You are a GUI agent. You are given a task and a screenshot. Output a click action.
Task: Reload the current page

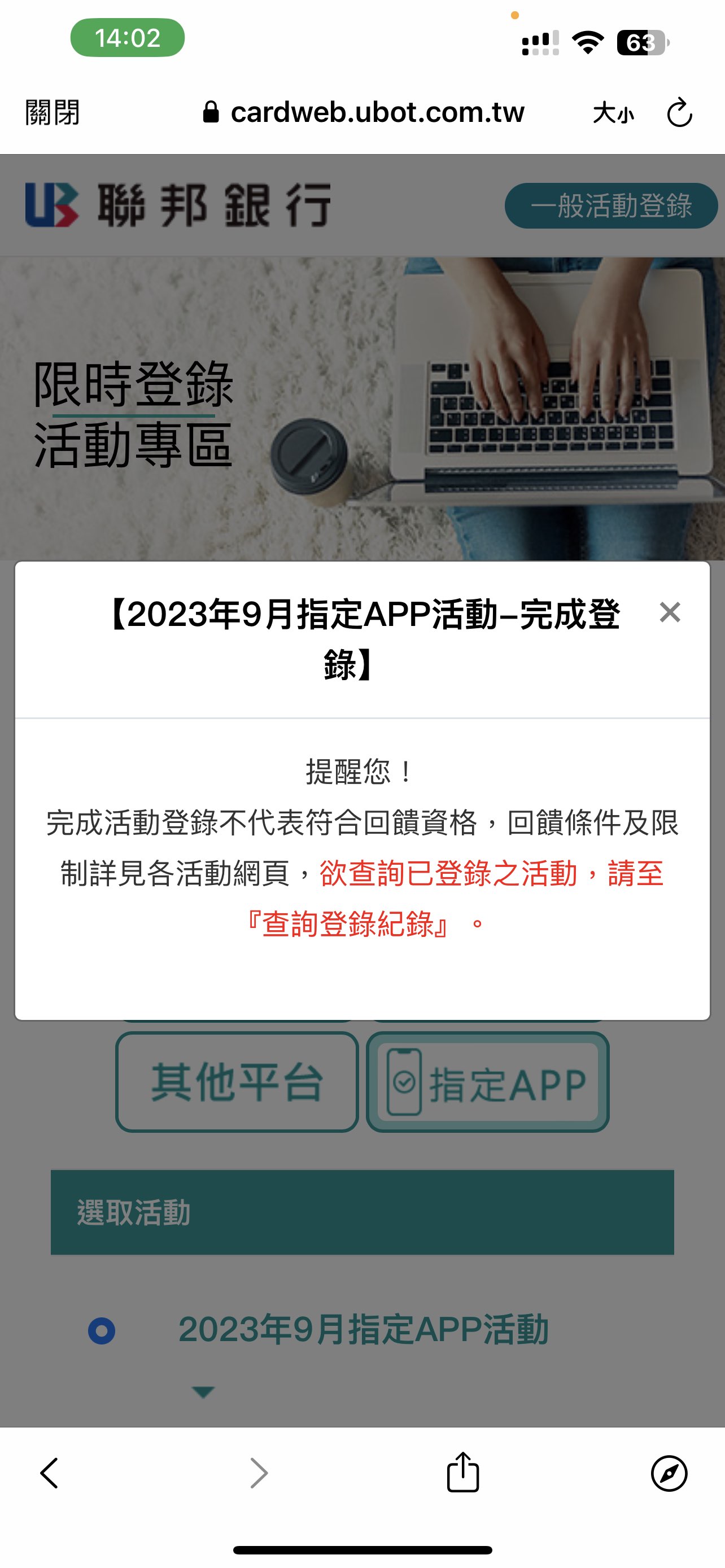click(679, 113)
